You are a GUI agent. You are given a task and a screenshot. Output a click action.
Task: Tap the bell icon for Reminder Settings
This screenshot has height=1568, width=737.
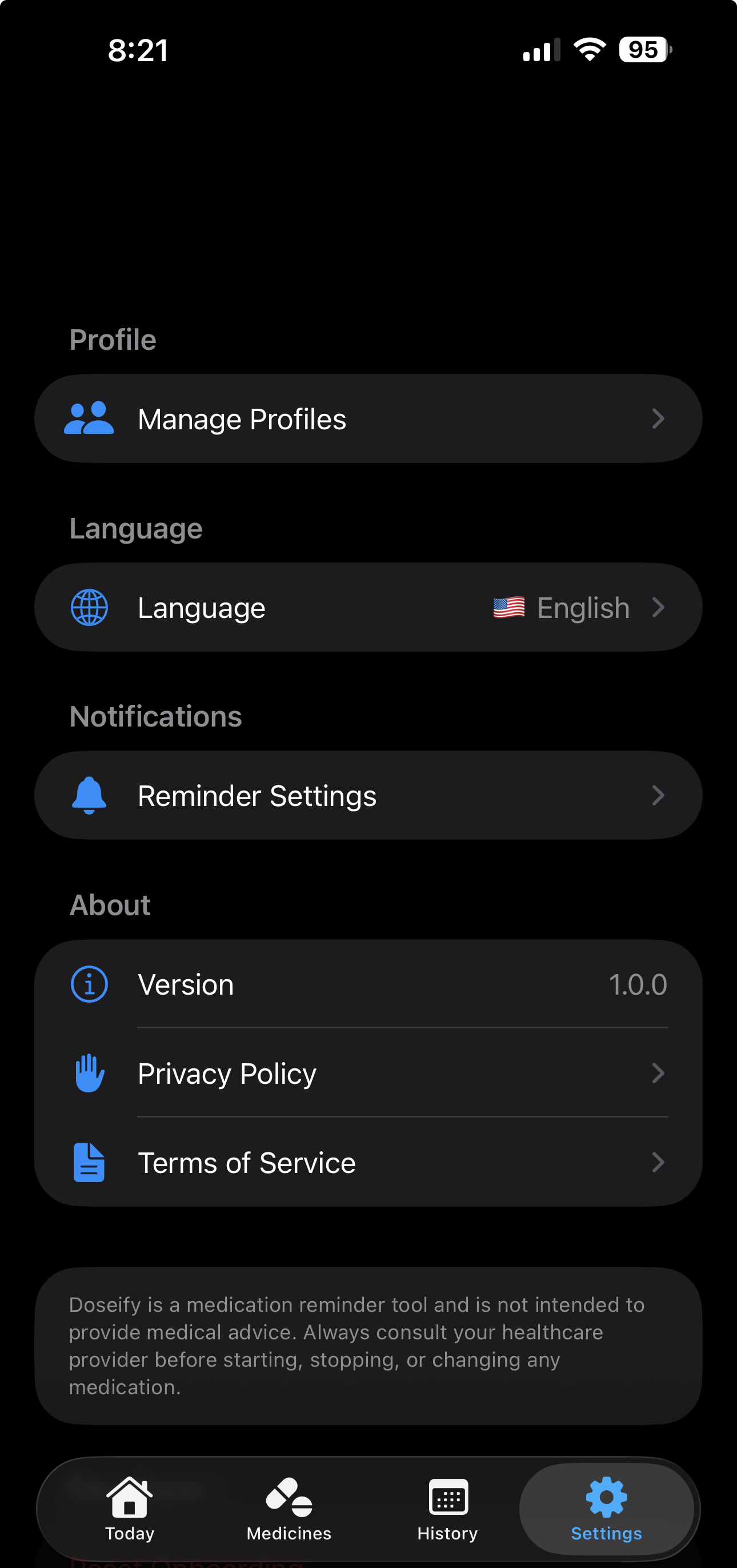tap(89, 795)
